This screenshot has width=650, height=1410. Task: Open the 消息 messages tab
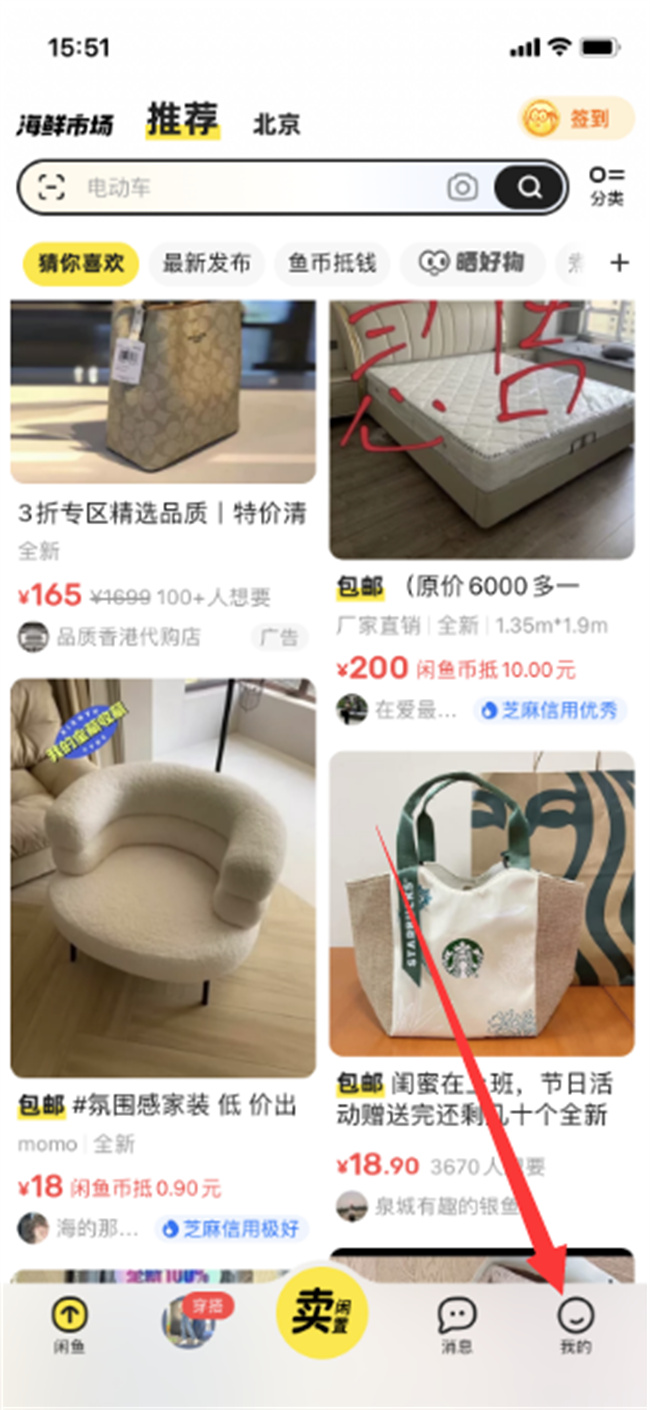click(456, 1326)
